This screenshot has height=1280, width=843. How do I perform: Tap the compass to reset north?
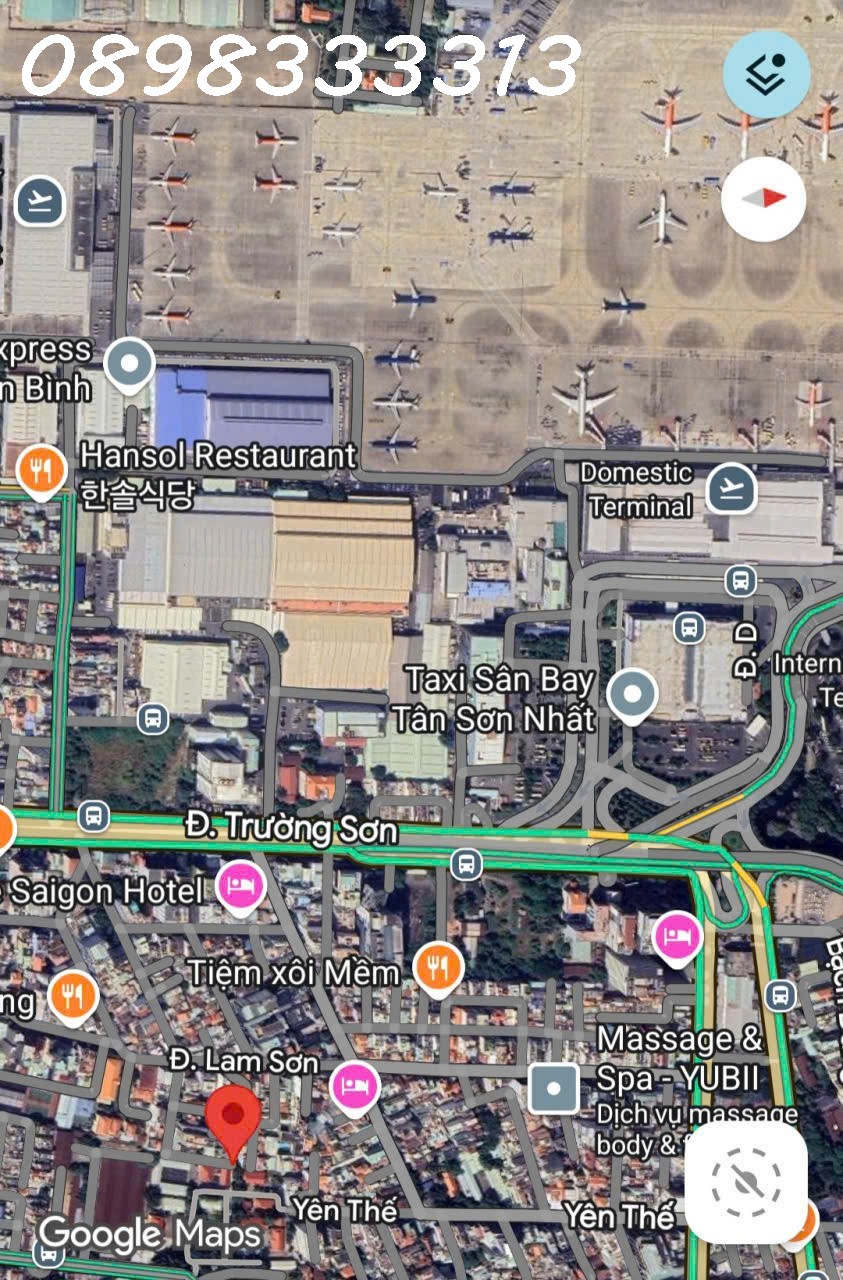(x=763, y=198)
